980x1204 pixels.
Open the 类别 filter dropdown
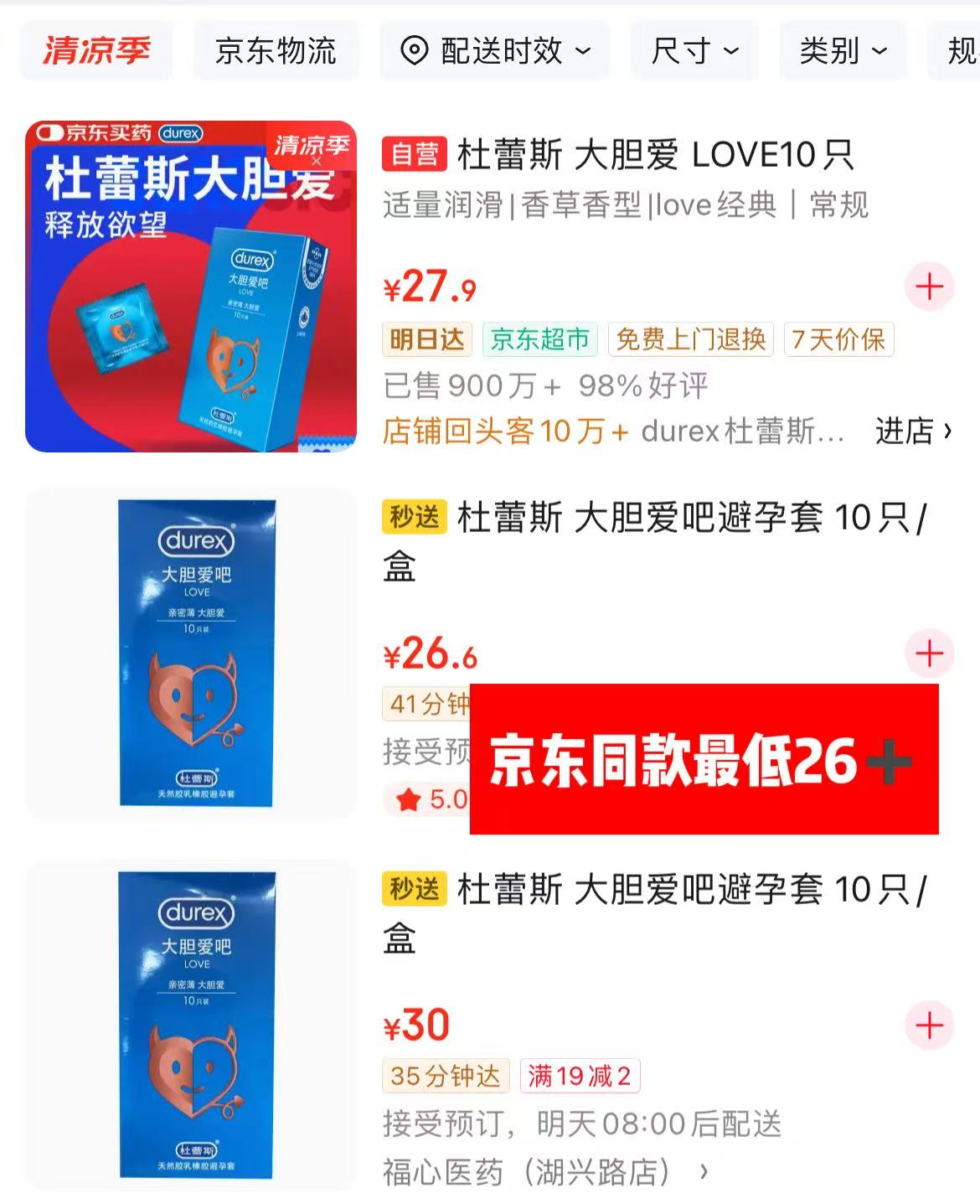(x=842, y=51)
